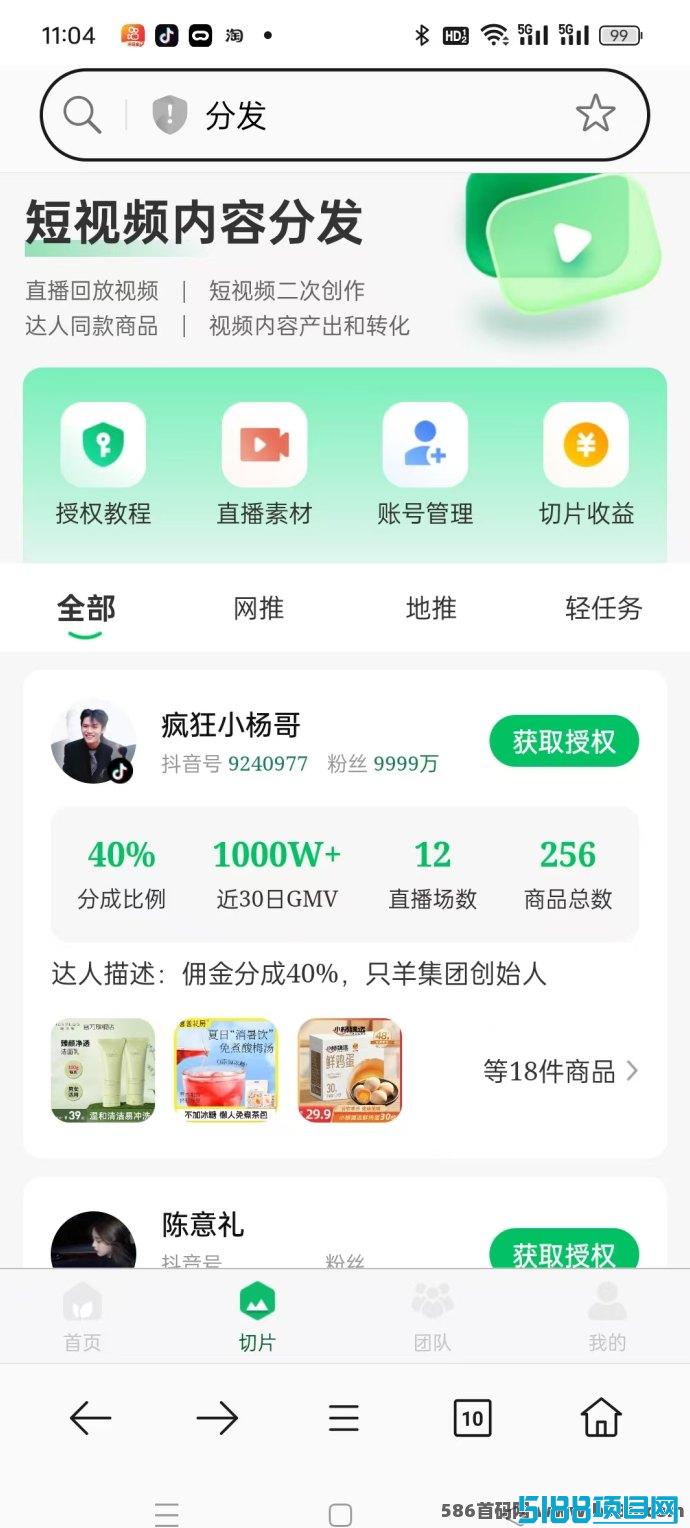Screen dimensions: 690x1528
Task: Open the 团队 tab
Action: [432, 1317]
